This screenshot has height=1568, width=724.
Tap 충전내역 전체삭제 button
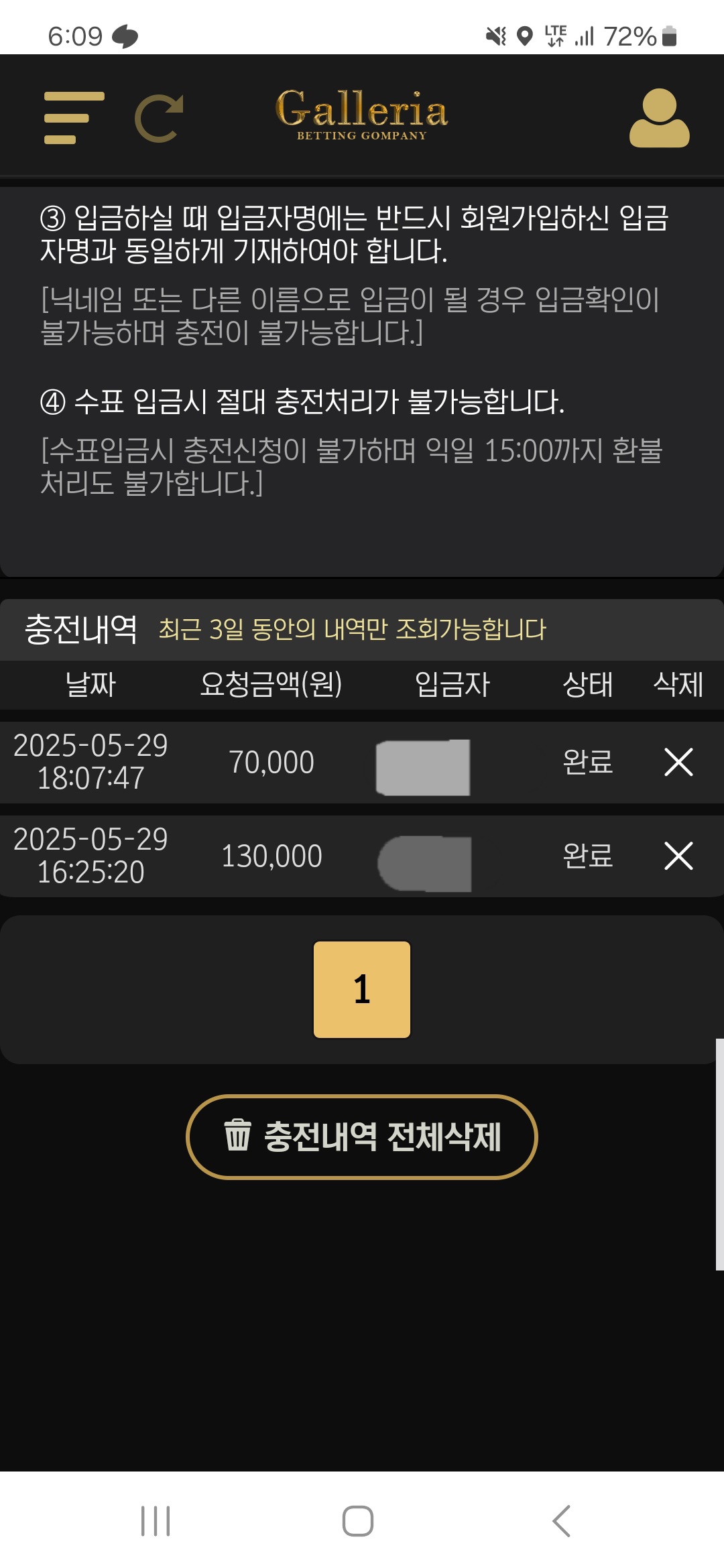pyautogui.click(x=362, y=1136)
